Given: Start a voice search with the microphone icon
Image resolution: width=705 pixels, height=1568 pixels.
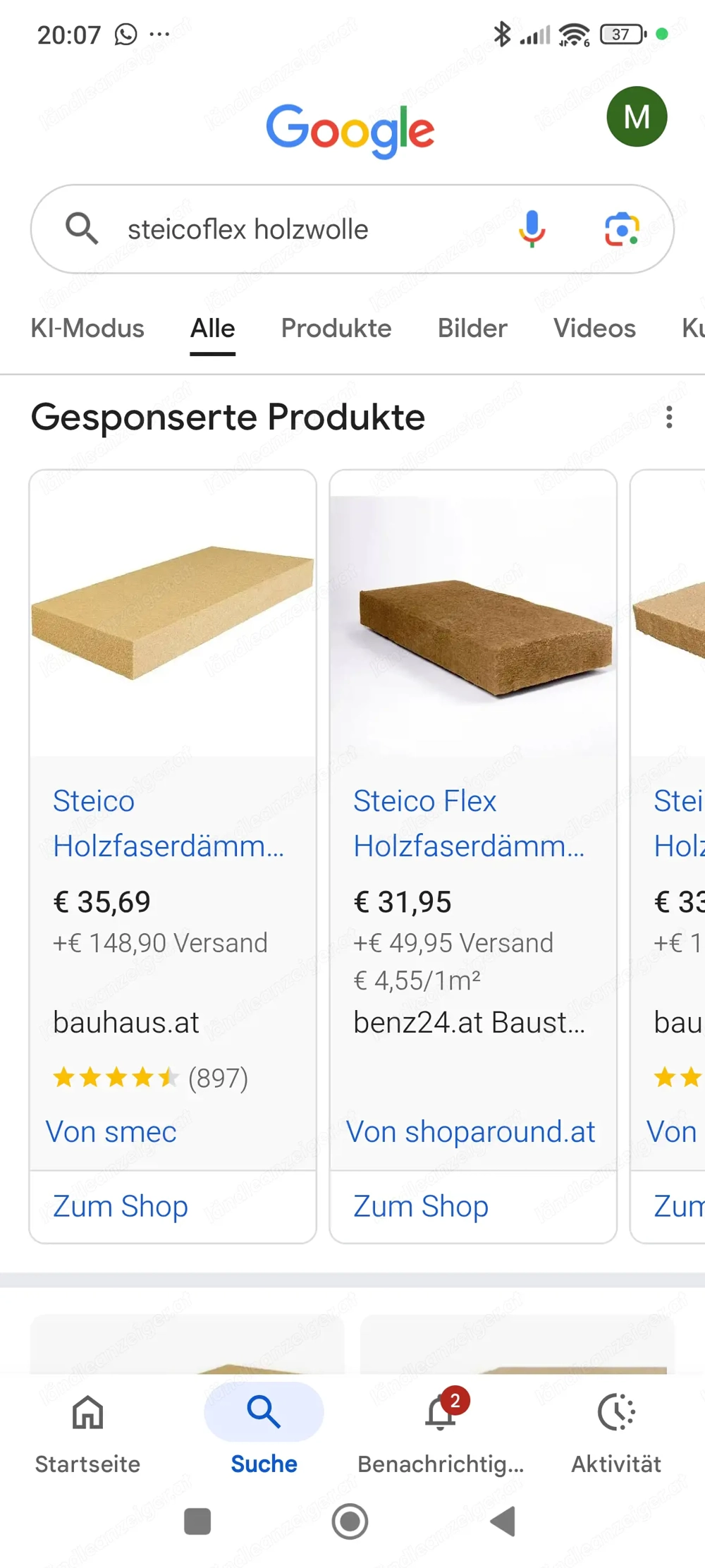Looking at the screenshot, I should click(x=534, y=229).
